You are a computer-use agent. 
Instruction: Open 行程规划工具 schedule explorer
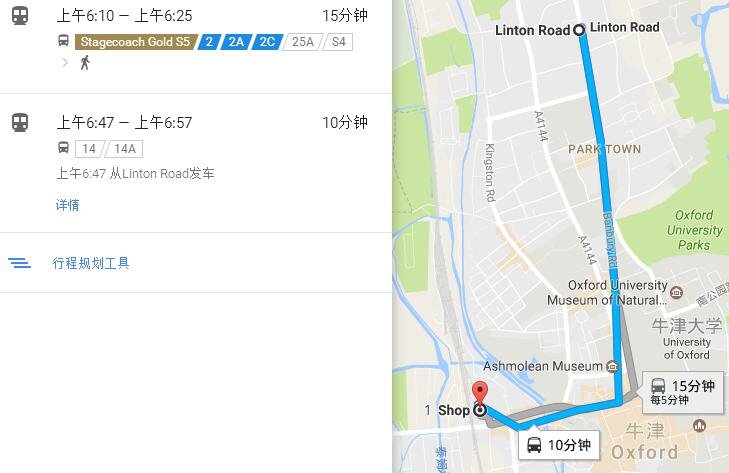(91, 263)
